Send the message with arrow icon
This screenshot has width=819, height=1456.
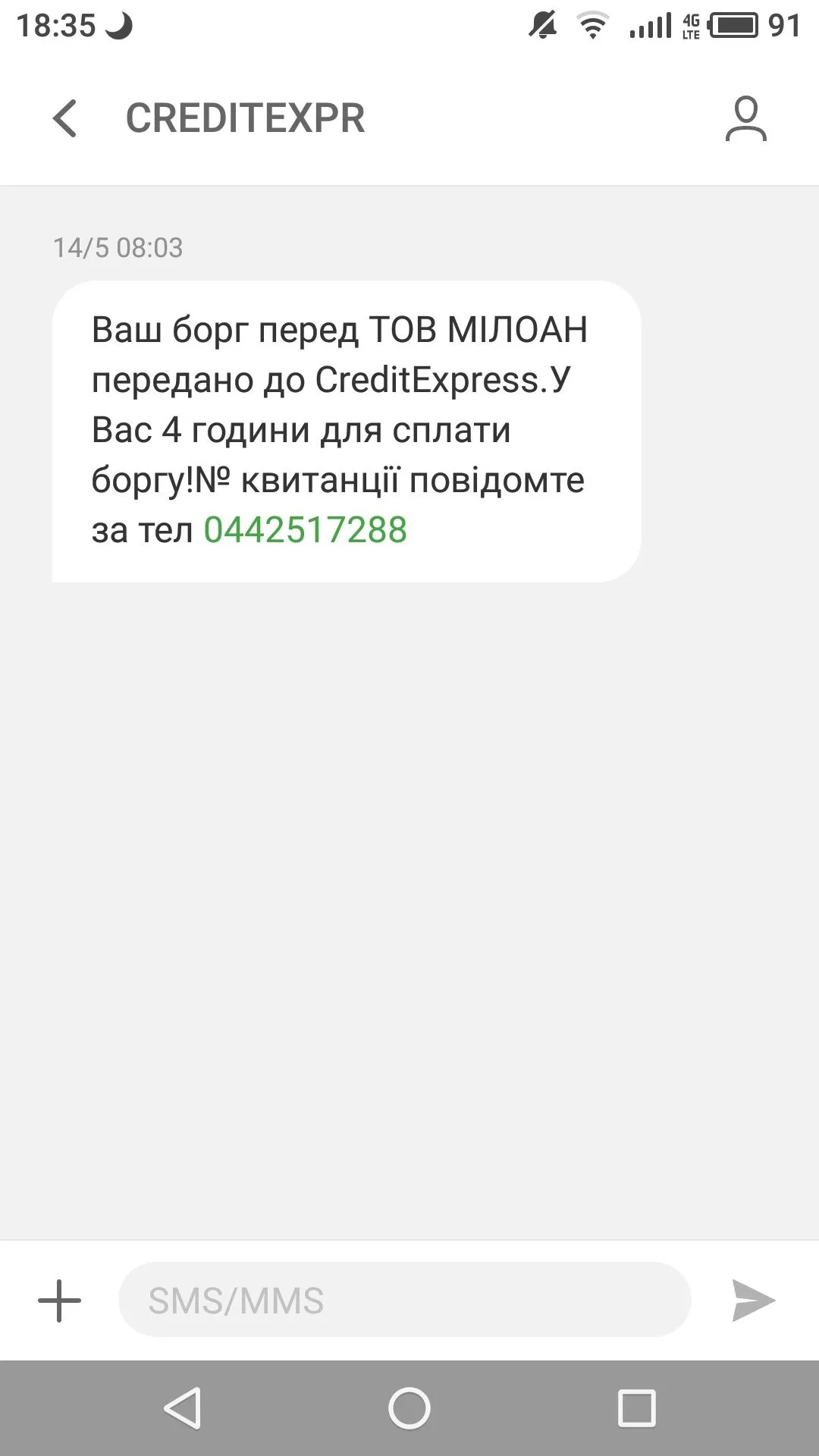pos(752,1301)
